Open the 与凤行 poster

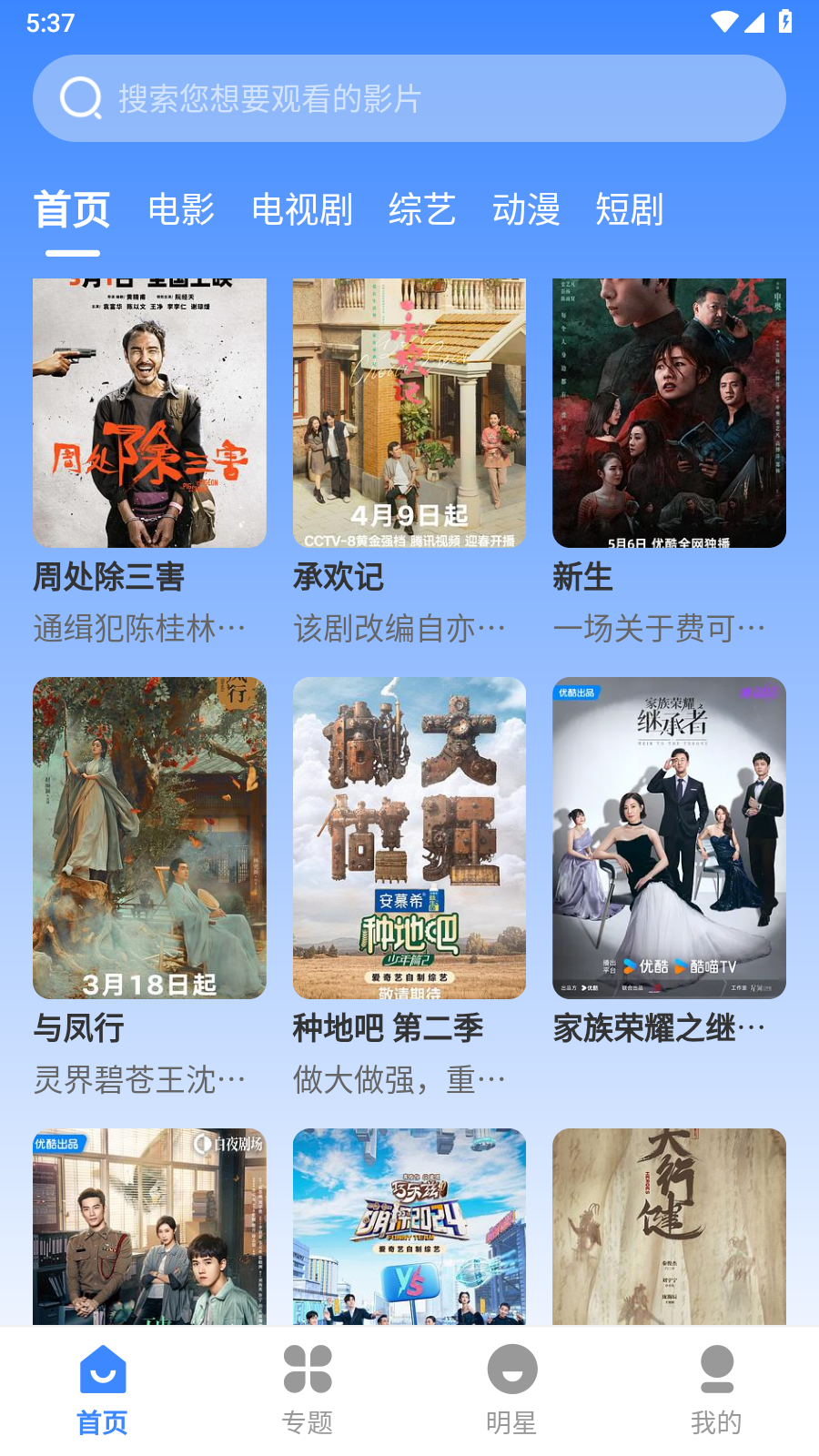click(x=149, y=837)
